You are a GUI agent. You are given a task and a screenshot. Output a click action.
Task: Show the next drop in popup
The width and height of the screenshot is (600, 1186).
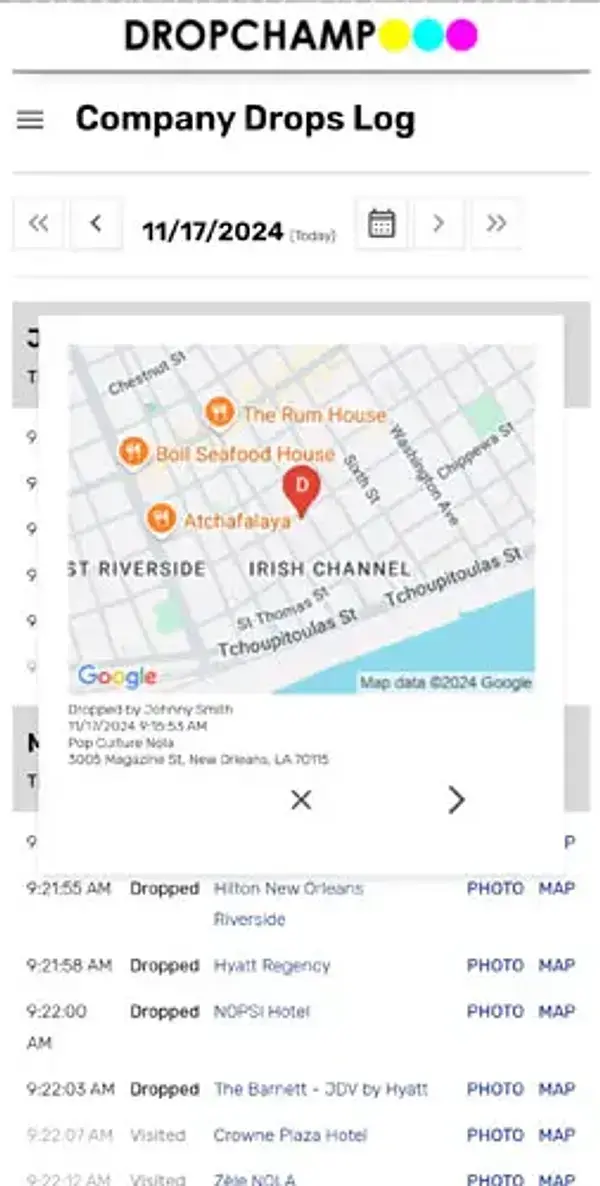point(456,799)
